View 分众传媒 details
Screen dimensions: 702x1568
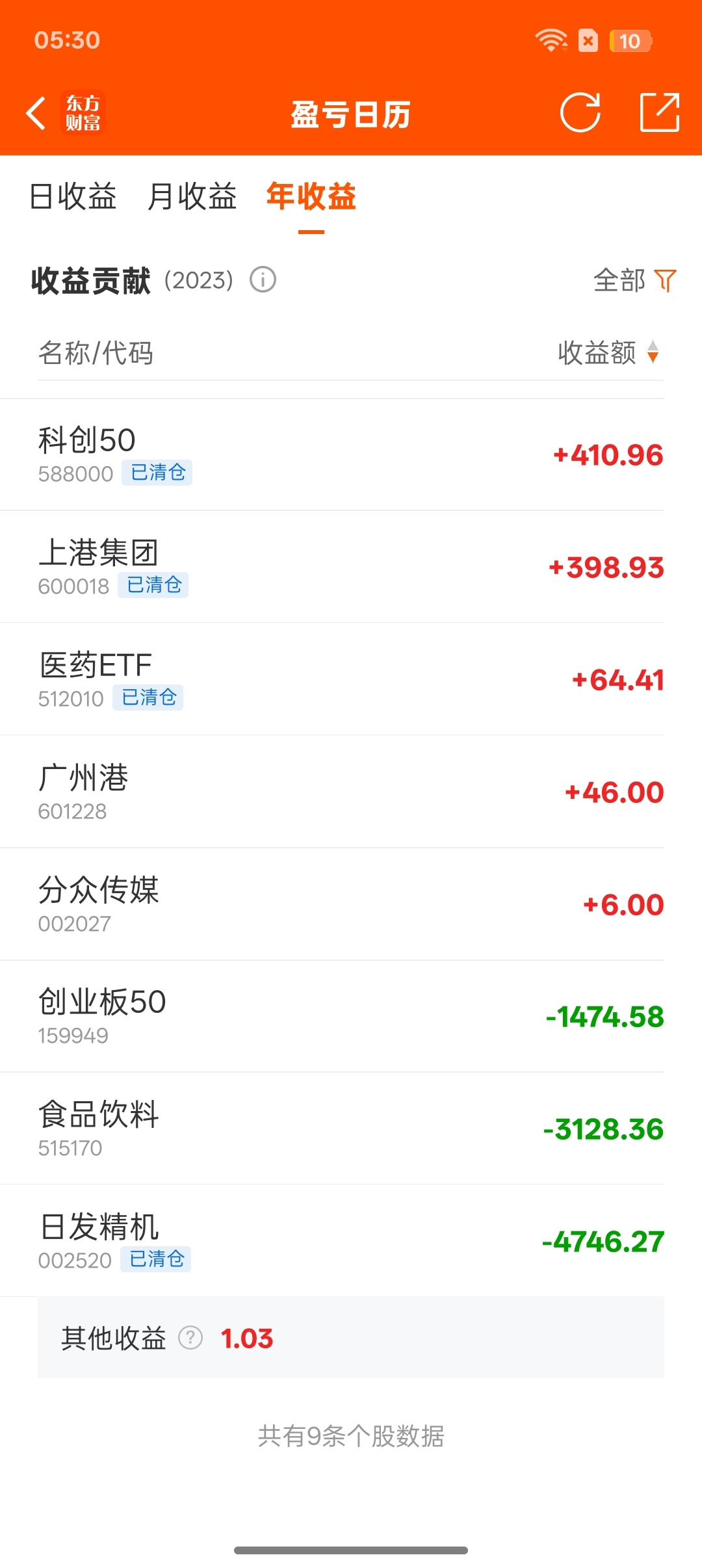(x=351, y=904)
